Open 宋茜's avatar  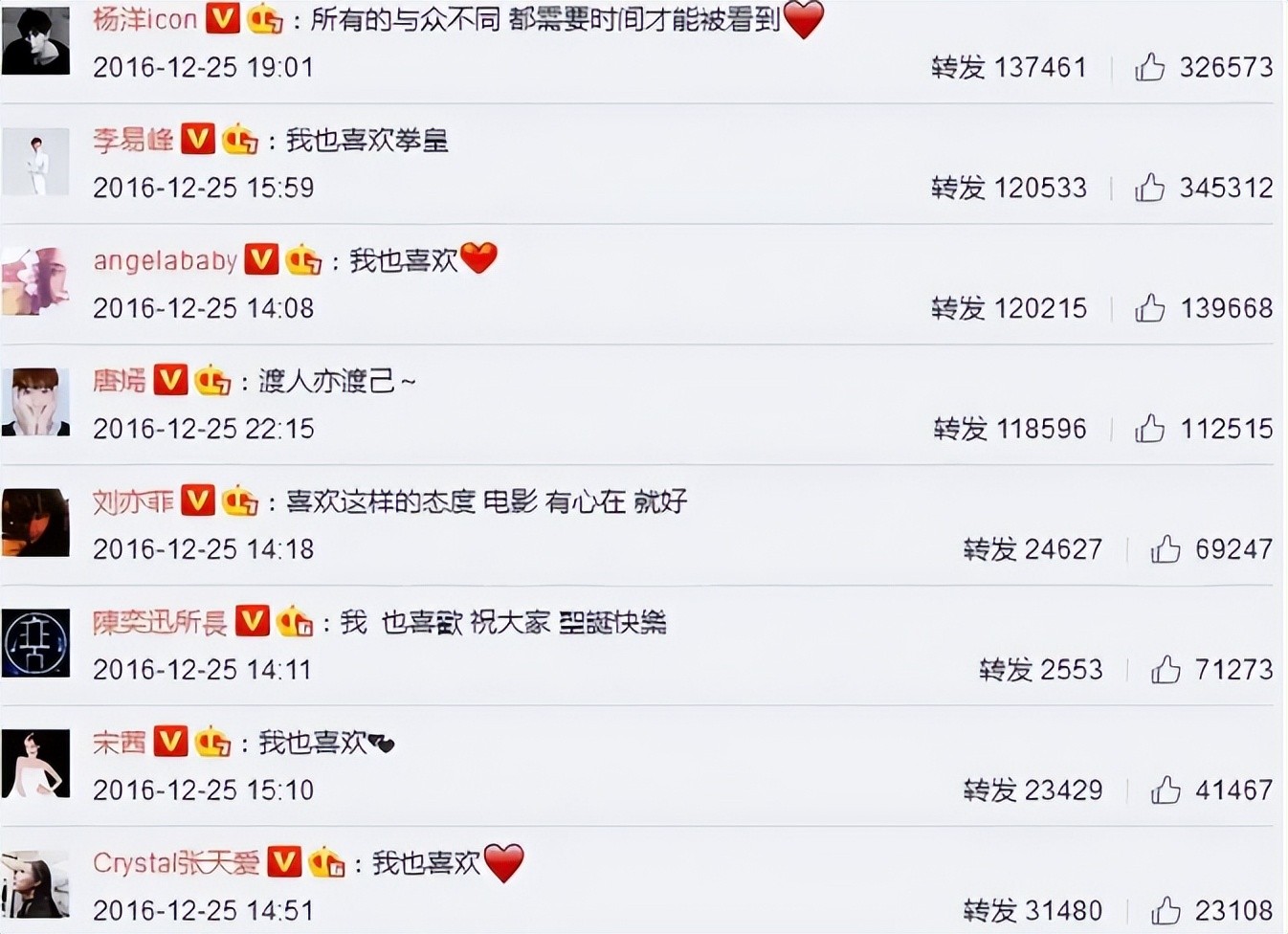35,764
